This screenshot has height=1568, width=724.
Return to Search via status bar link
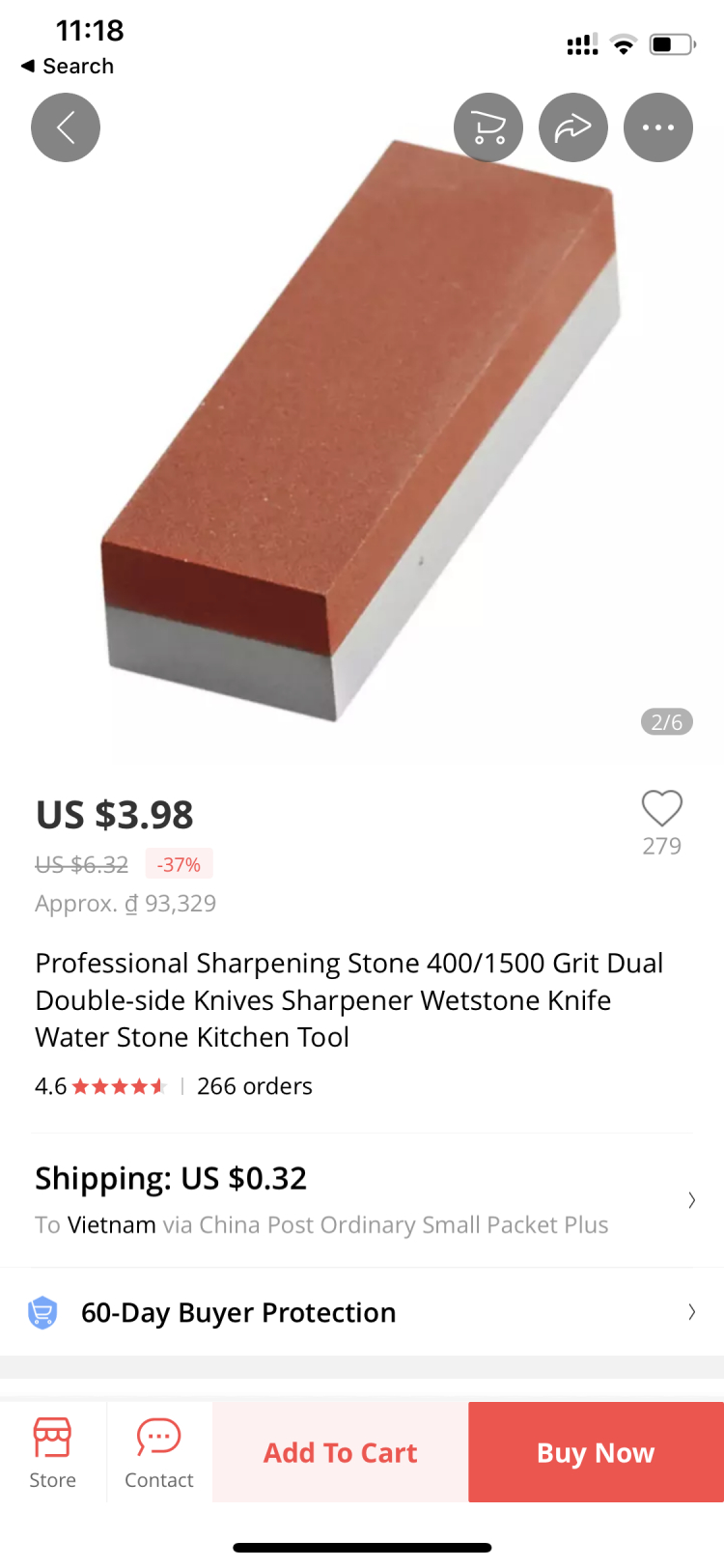tap(68, 66)
